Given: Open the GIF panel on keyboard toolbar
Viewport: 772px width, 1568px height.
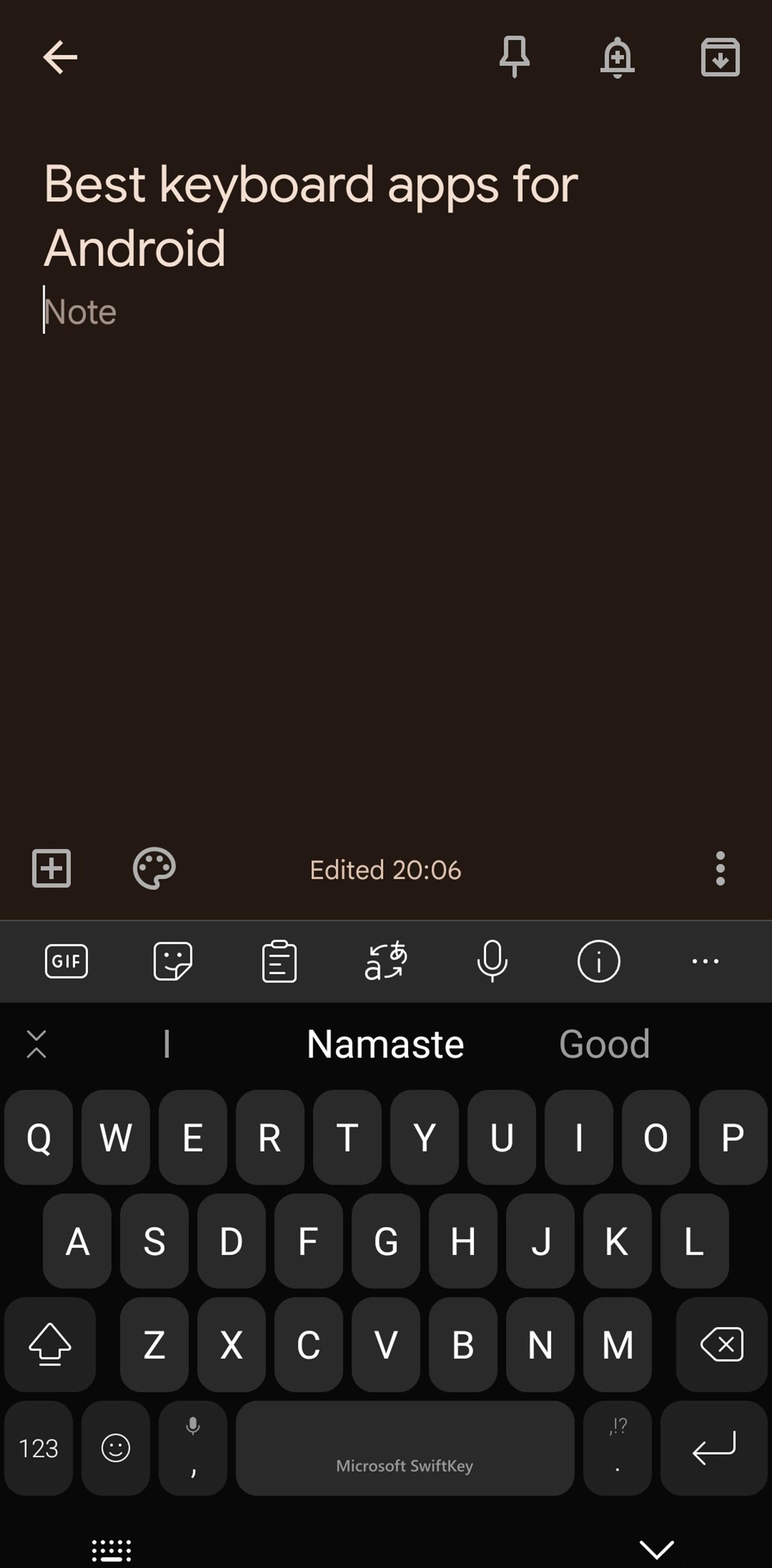Looking at the screenshot, I should coord(66,961).
